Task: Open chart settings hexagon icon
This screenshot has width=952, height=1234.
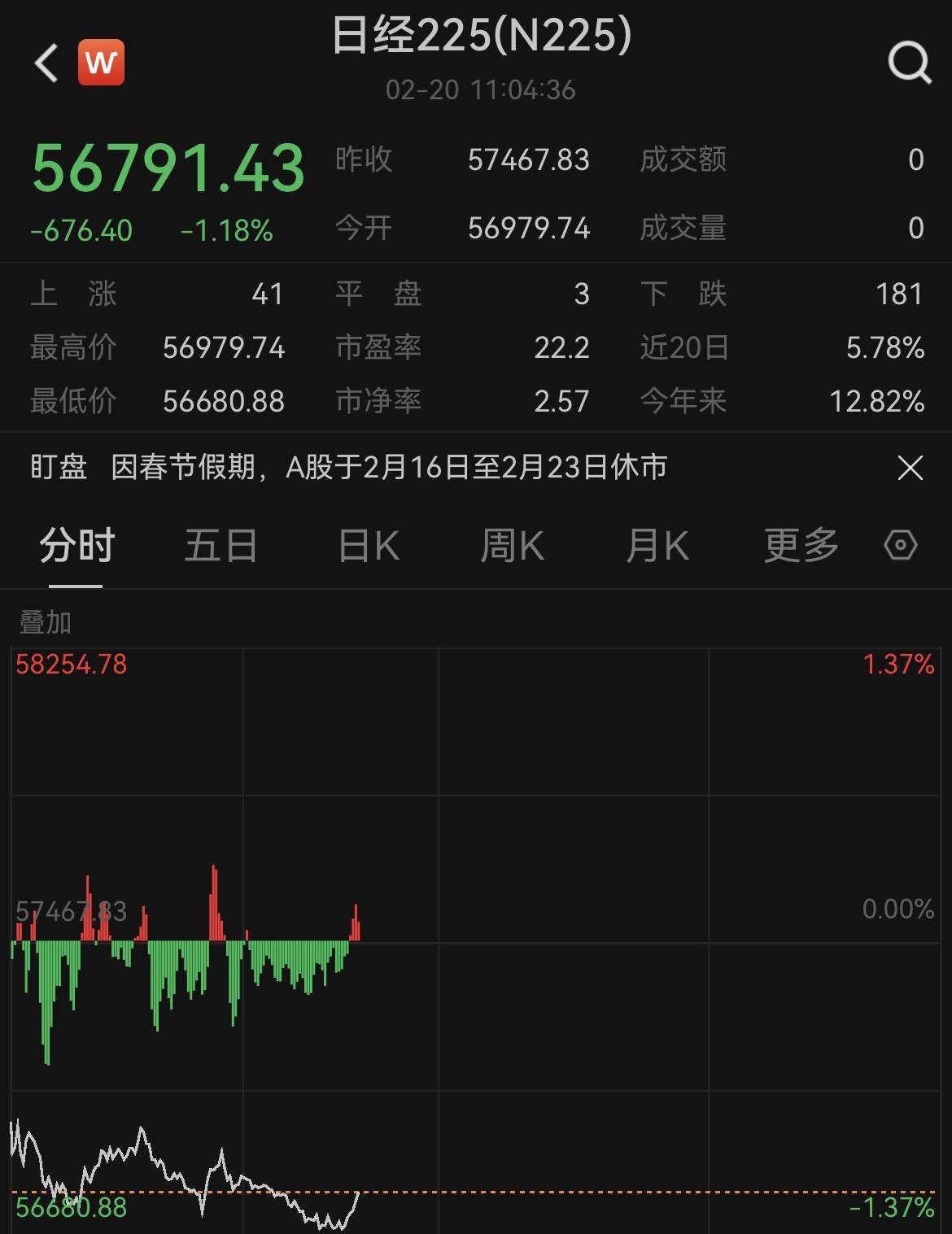Action: (900, 545)
